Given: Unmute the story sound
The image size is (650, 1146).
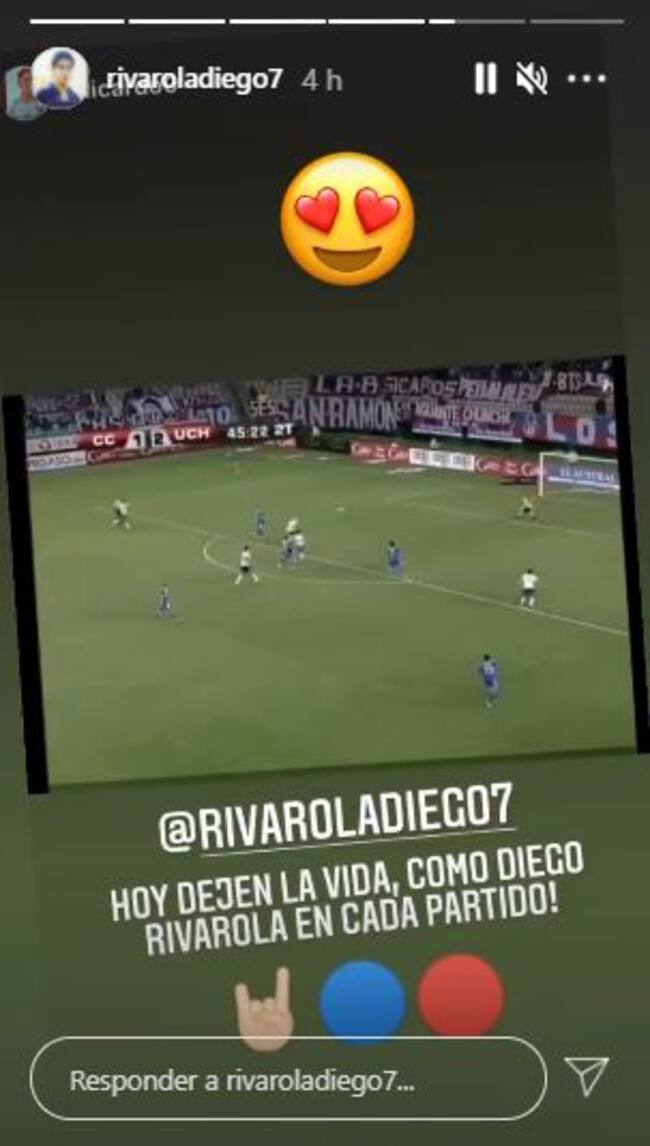Looking at the screenshot, I should (532, 79).
